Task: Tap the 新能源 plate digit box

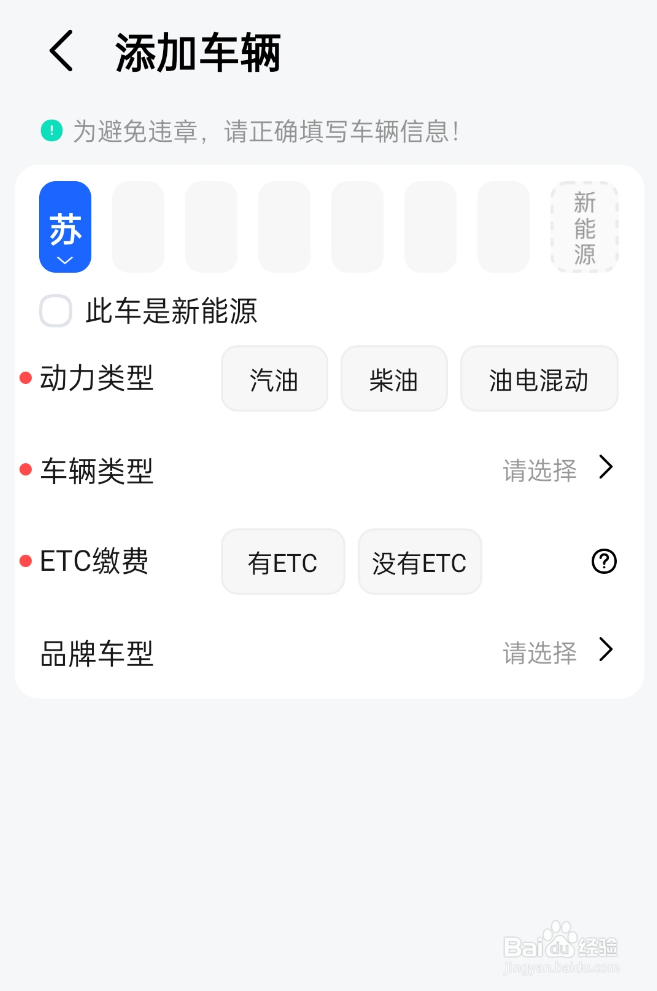Action: (584, 227)
